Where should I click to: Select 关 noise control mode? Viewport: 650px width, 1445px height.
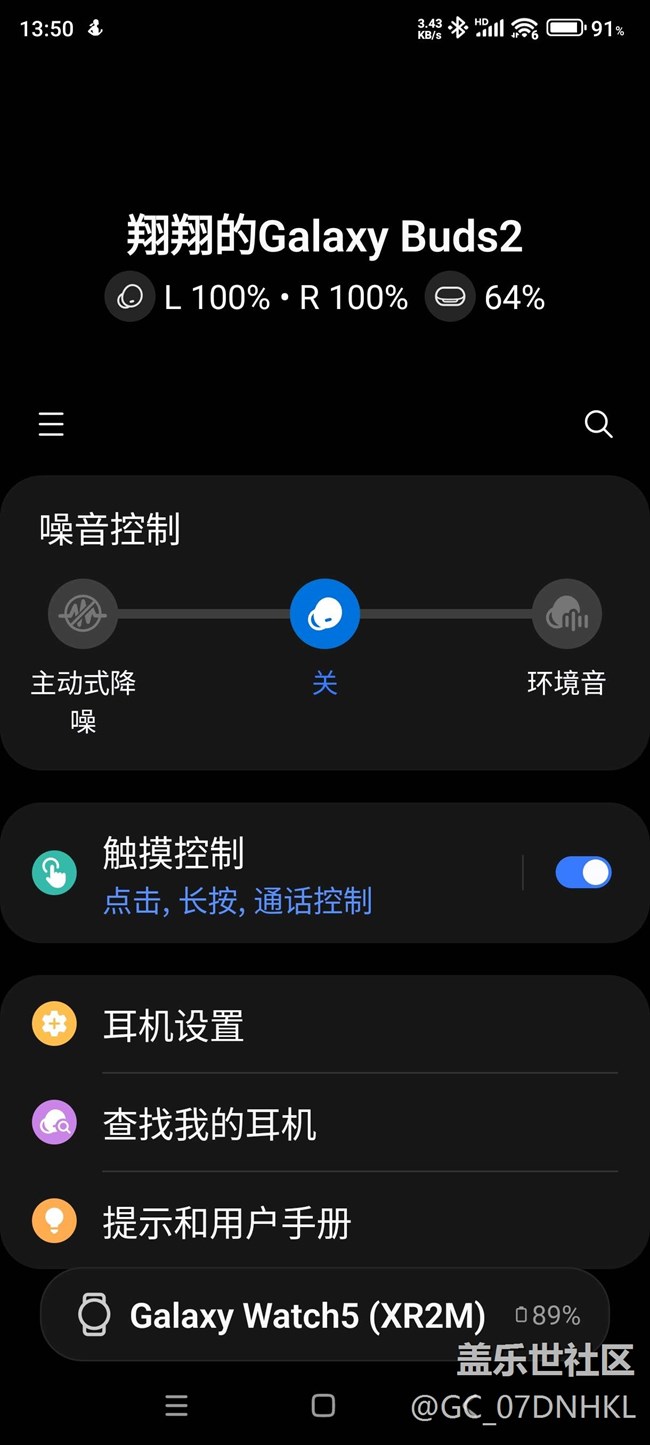click(x=325, y=614)
